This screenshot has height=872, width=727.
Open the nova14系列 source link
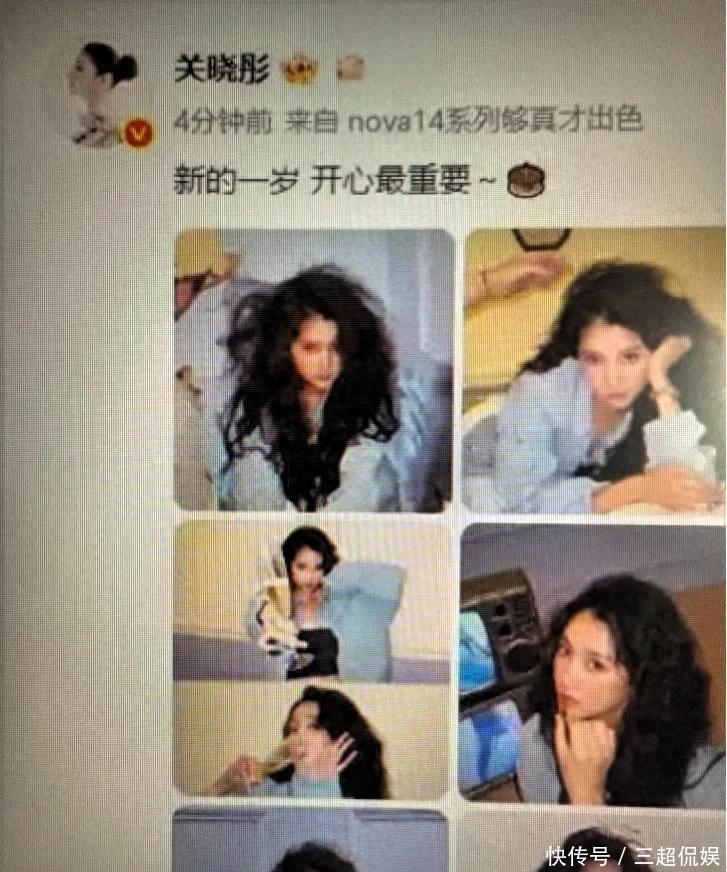tap(494, 121)
